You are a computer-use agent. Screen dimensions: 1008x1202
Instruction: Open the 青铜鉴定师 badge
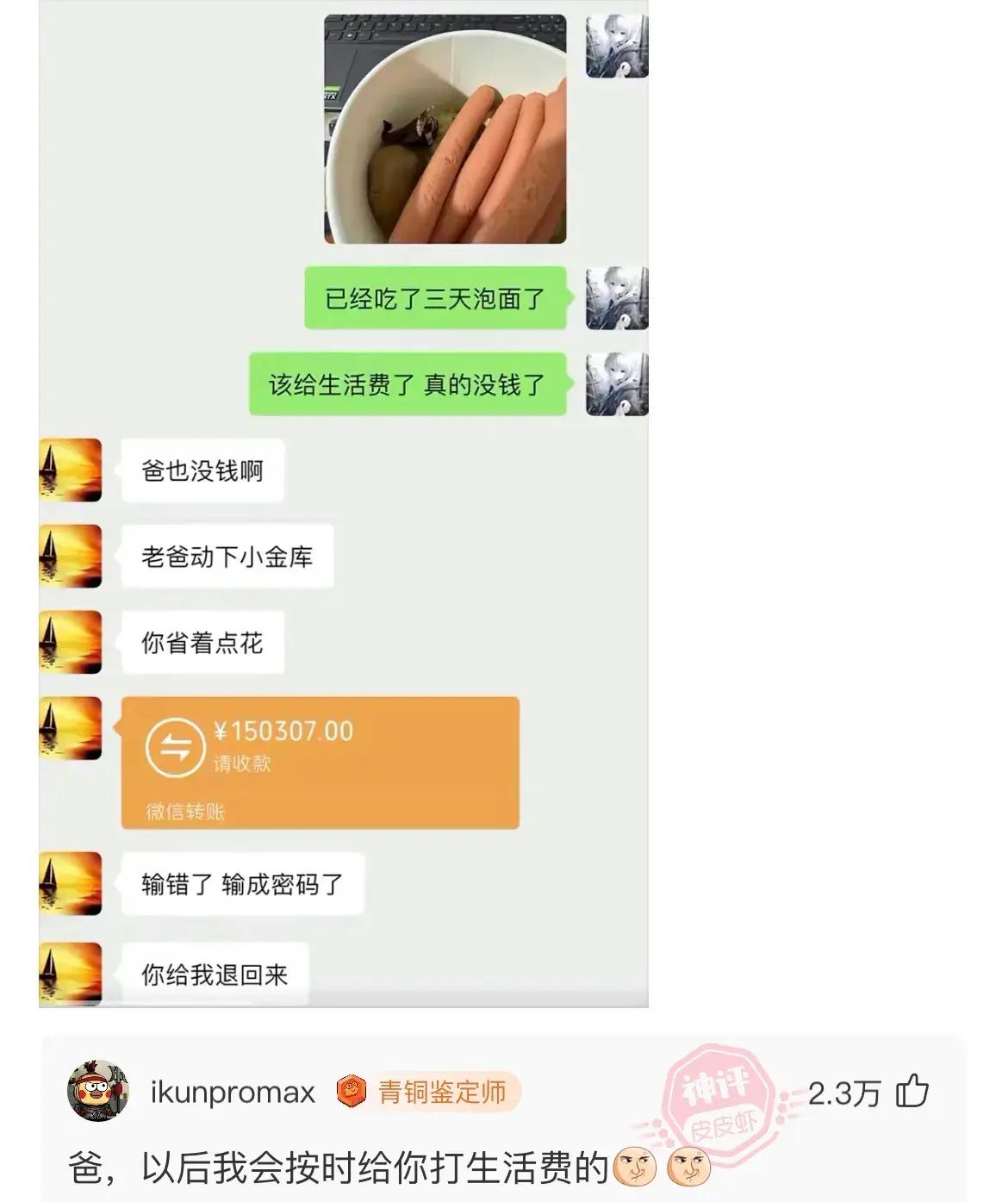pyautogui.click(x=428, y=1093)
